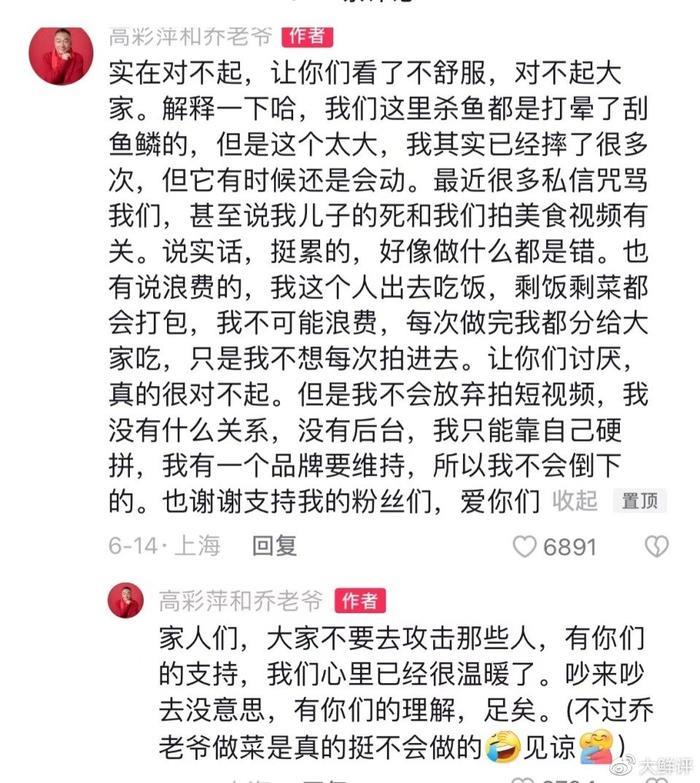Open 高彩萍和乔老爷 profile name above 家人们 reply
700x783 pixels.
coord(241,601)
